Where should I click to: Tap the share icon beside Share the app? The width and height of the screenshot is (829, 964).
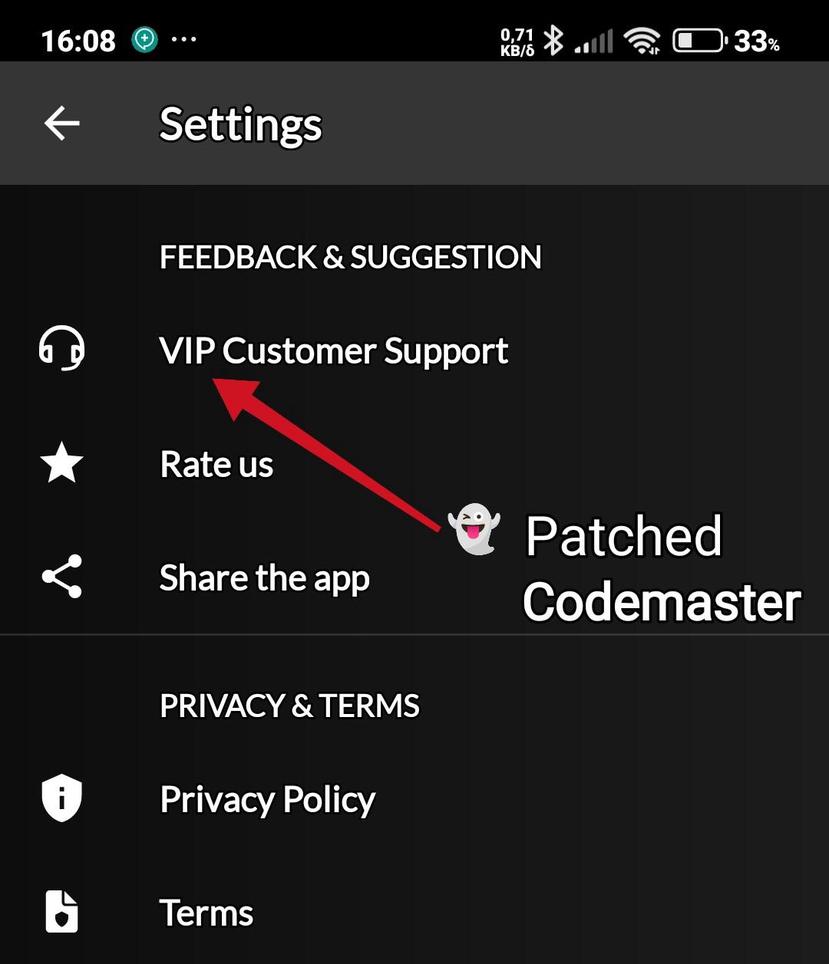click(61, 576)
